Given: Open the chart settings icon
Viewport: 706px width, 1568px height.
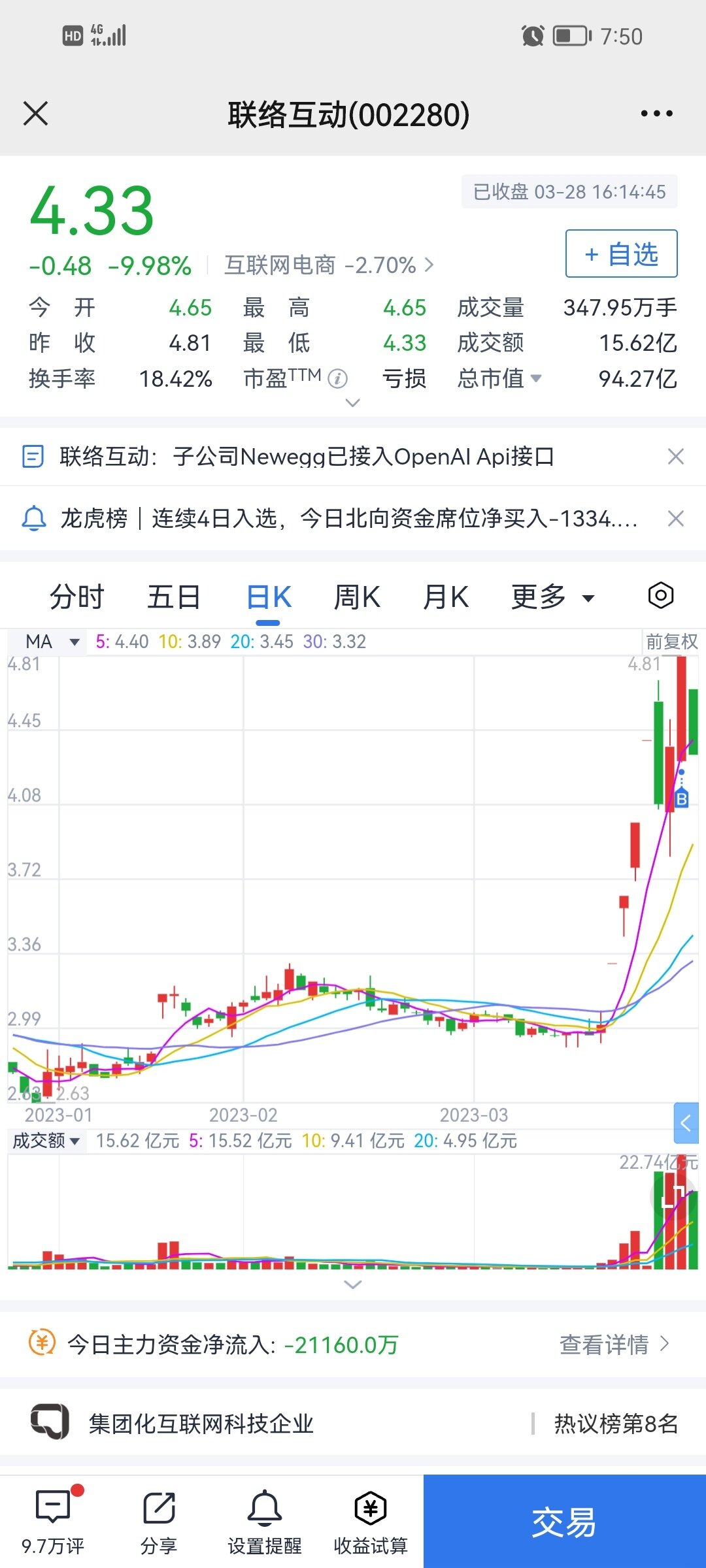Looking at the screenshot, I should click(660, 596).
